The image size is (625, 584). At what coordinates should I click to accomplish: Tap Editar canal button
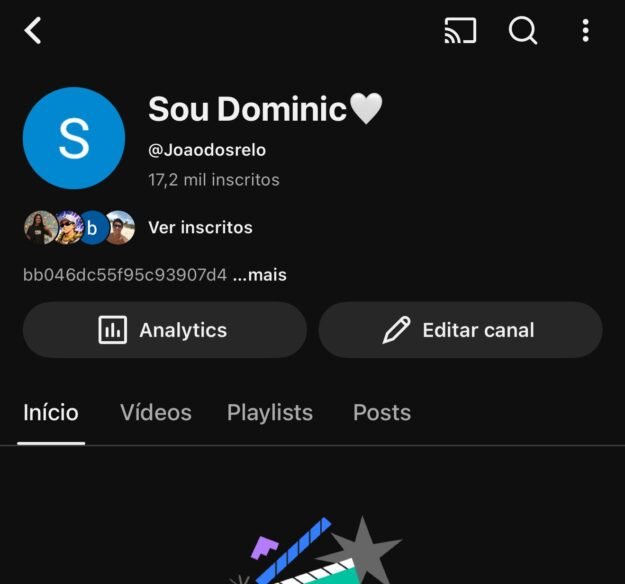click(460, 330)
